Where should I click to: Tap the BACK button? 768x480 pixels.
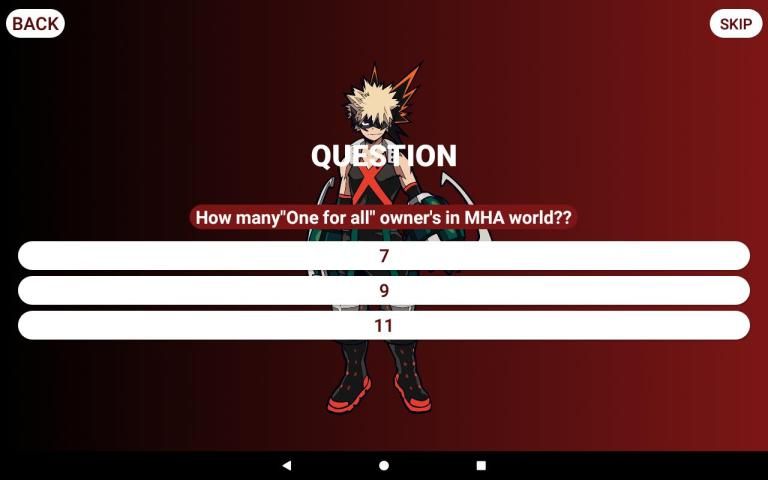tap(35, 24)
